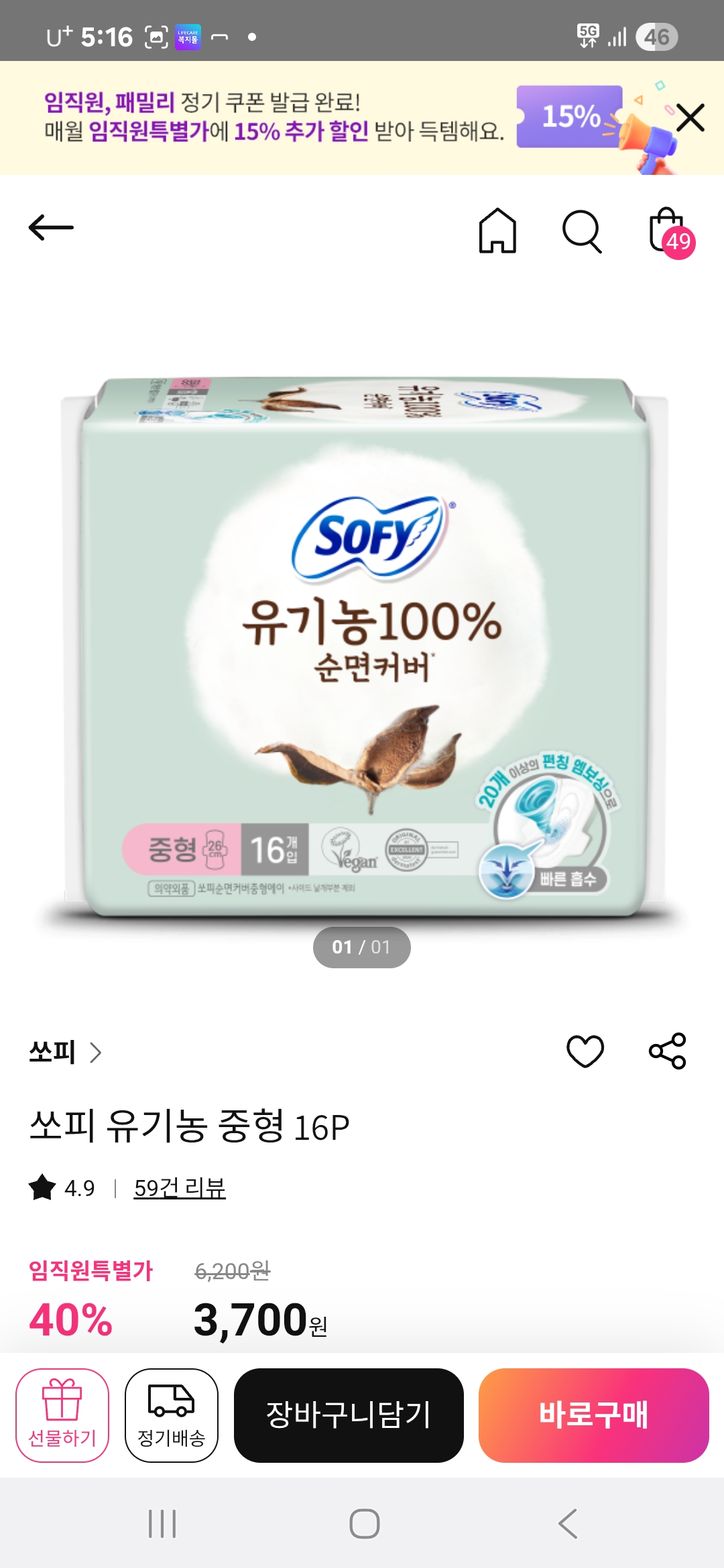Add this product to wishlist with heart

click(x=585, y=1051)
